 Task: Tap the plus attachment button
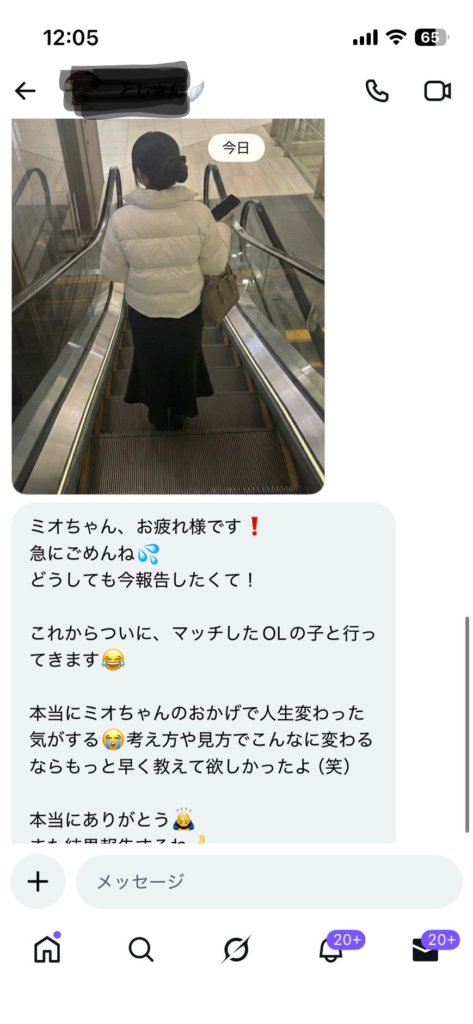(38, 882)
